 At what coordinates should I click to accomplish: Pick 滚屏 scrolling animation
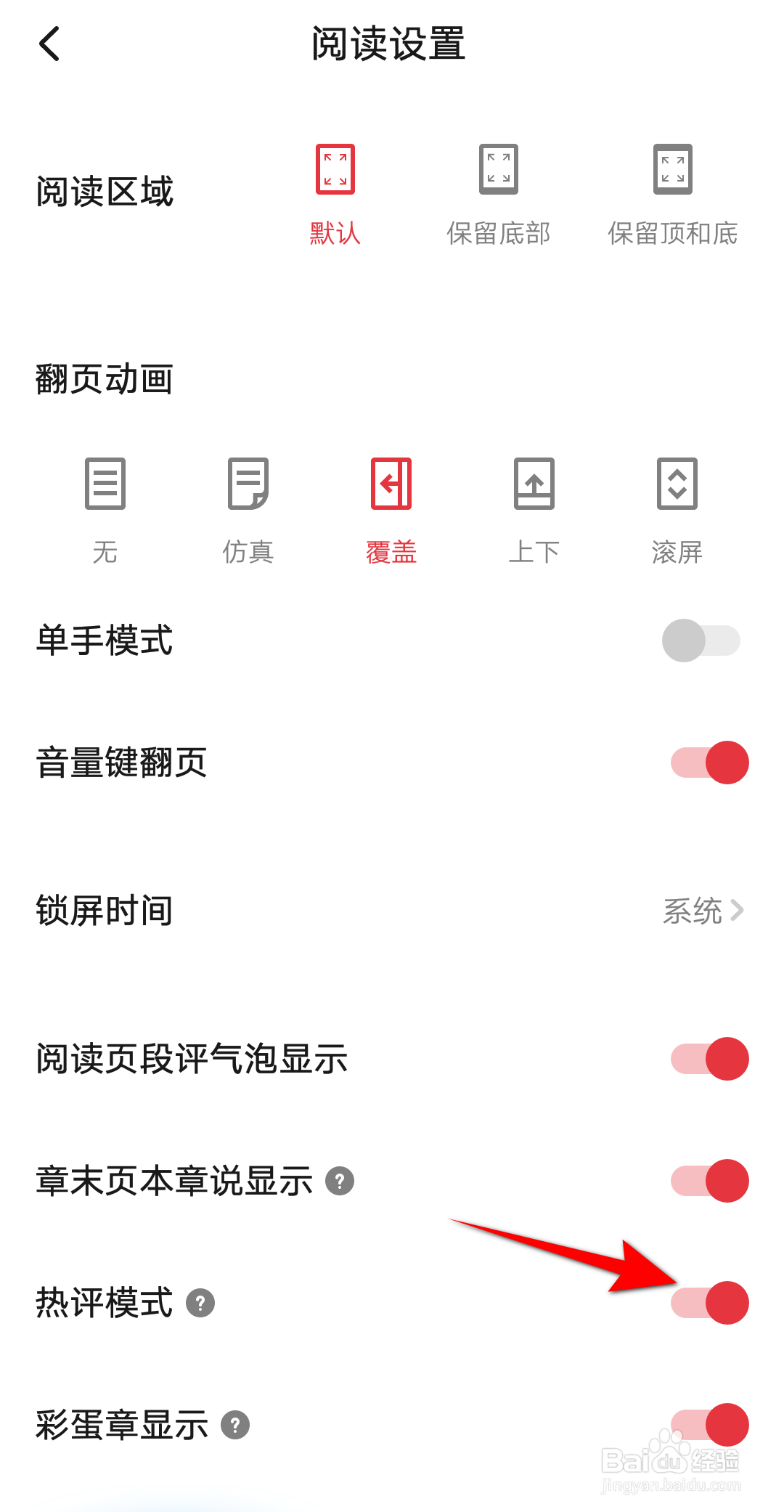[677, 508]
